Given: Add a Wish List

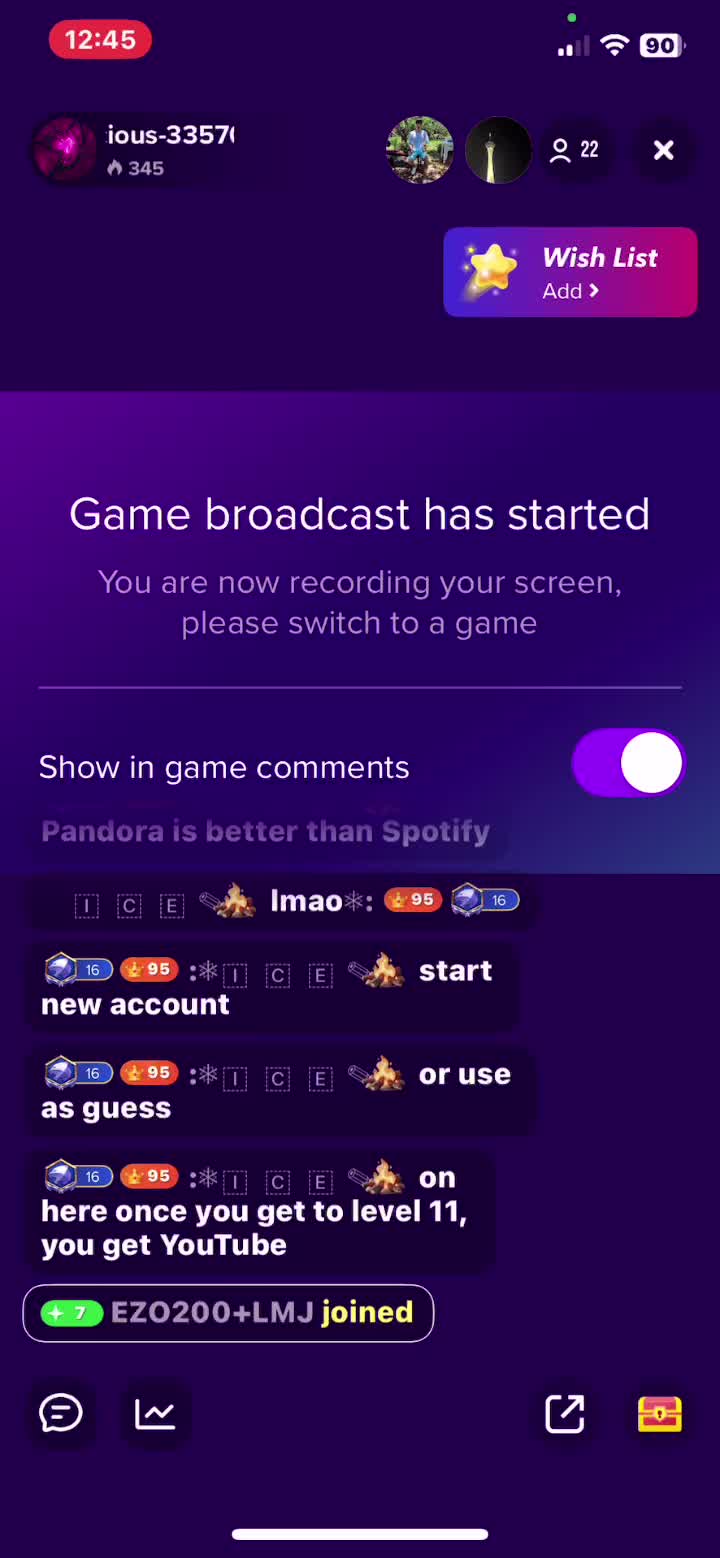Looking at the screenshot, I should (570, 272).
